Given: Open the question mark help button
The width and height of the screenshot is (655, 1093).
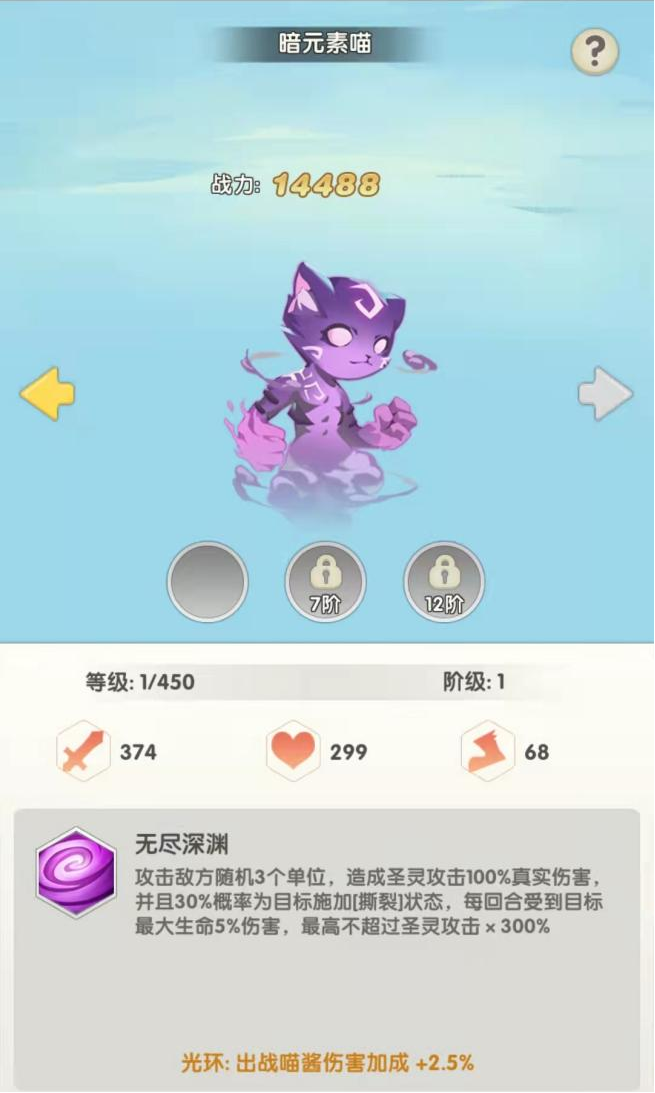Looking at the screenshot, I should (594, 51).
